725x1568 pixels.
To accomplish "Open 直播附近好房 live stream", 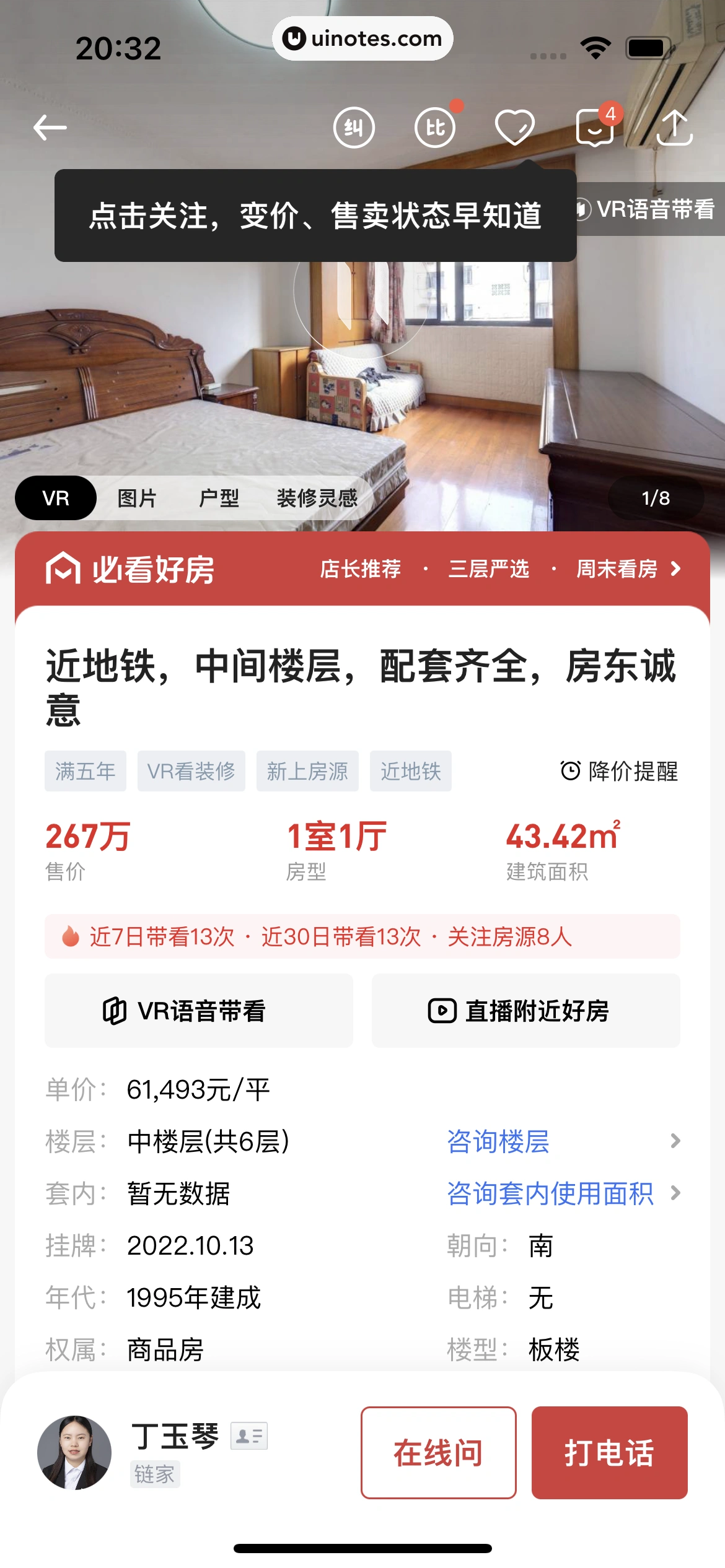I will pyautogui.click(x=525, y=1011).
